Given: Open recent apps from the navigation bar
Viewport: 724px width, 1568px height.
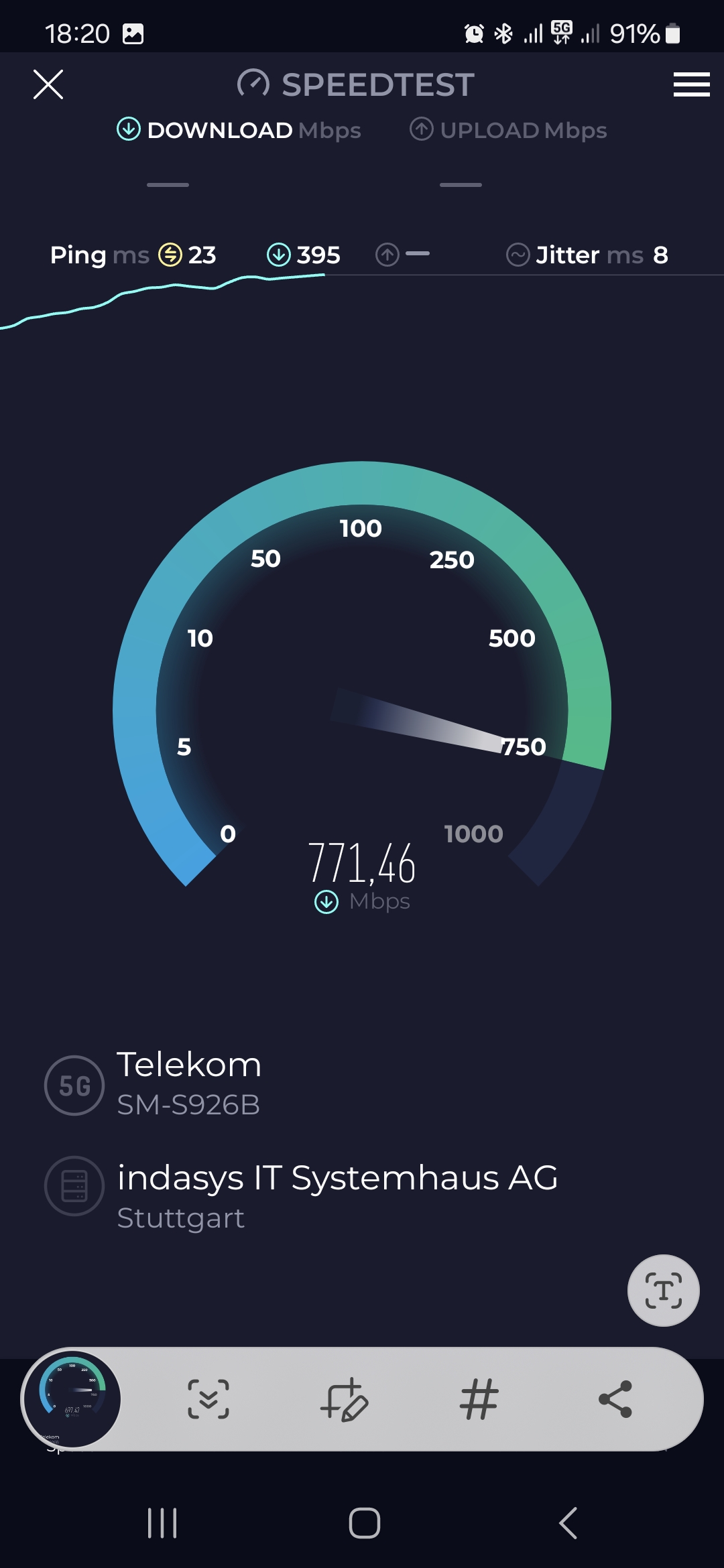Looking at the screenshot, I should pos(162,1523).
